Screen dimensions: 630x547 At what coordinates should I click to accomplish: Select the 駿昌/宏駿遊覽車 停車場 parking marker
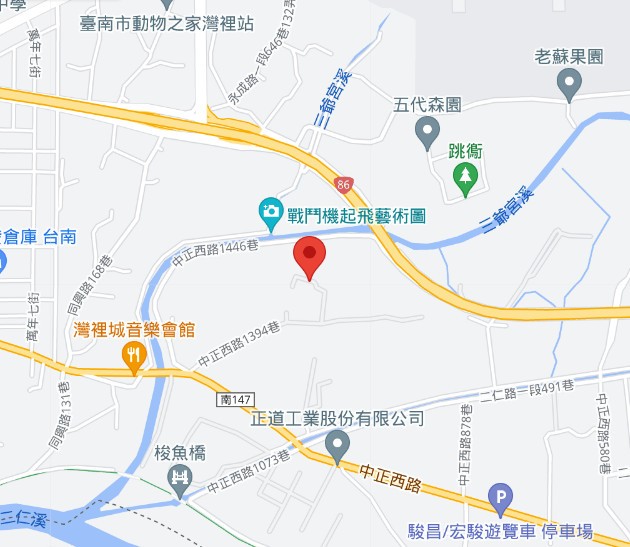click(x=499, y=495)
